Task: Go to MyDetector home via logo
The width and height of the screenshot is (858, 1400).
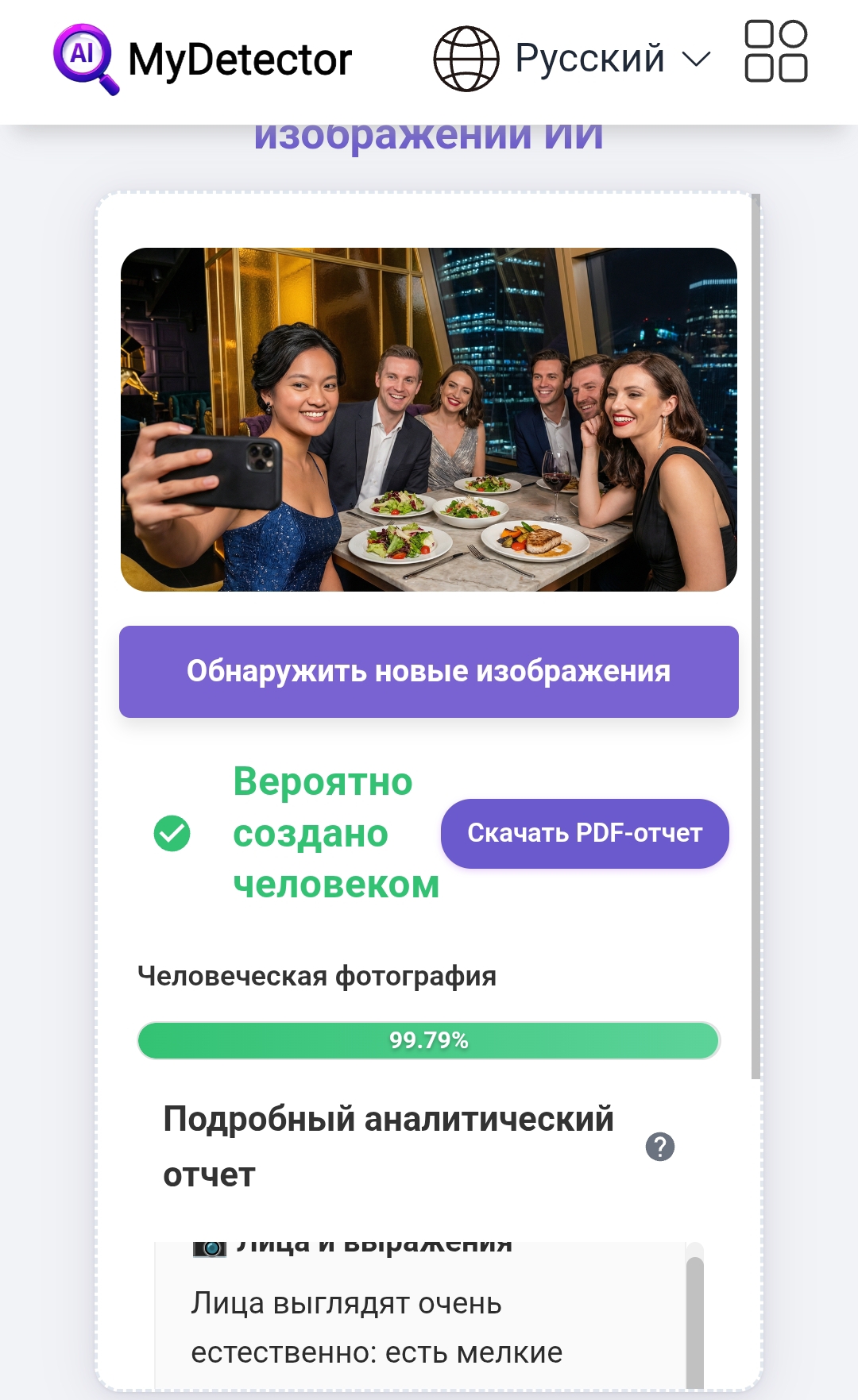Action: click(x=203, y=60)
